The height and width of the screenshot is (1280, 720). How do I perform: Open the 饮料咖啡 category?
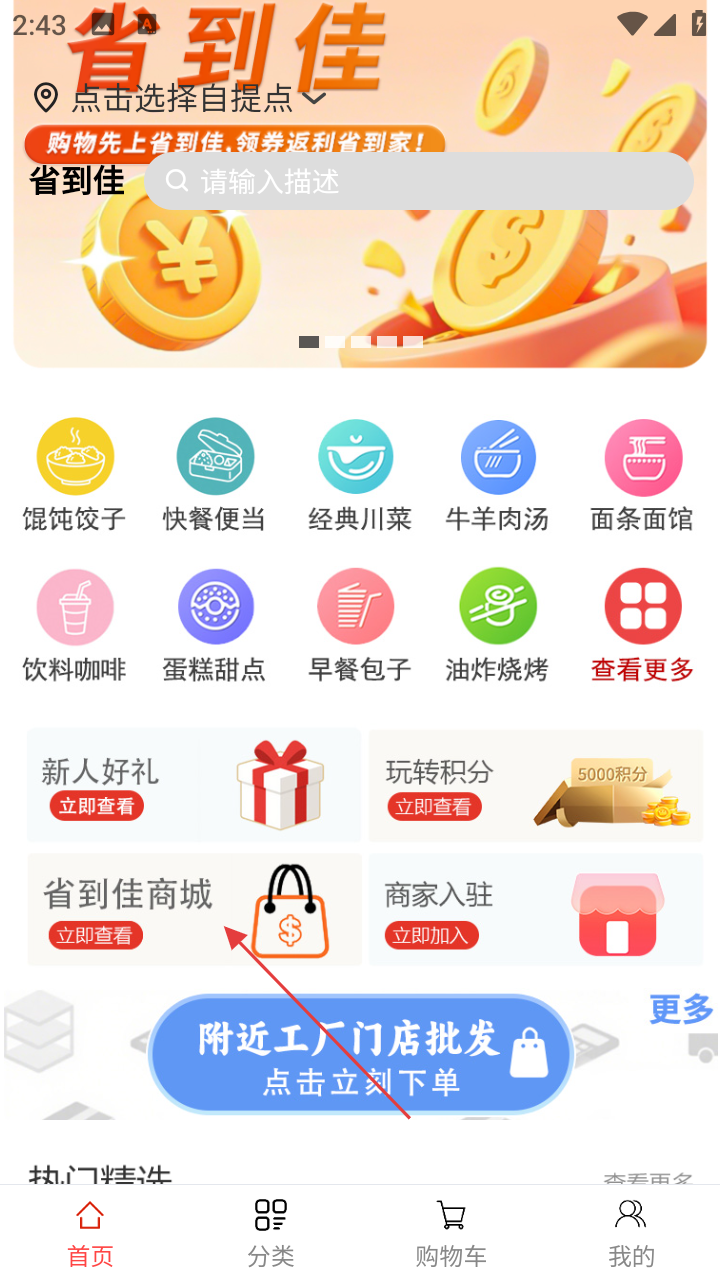click(75, 625)
